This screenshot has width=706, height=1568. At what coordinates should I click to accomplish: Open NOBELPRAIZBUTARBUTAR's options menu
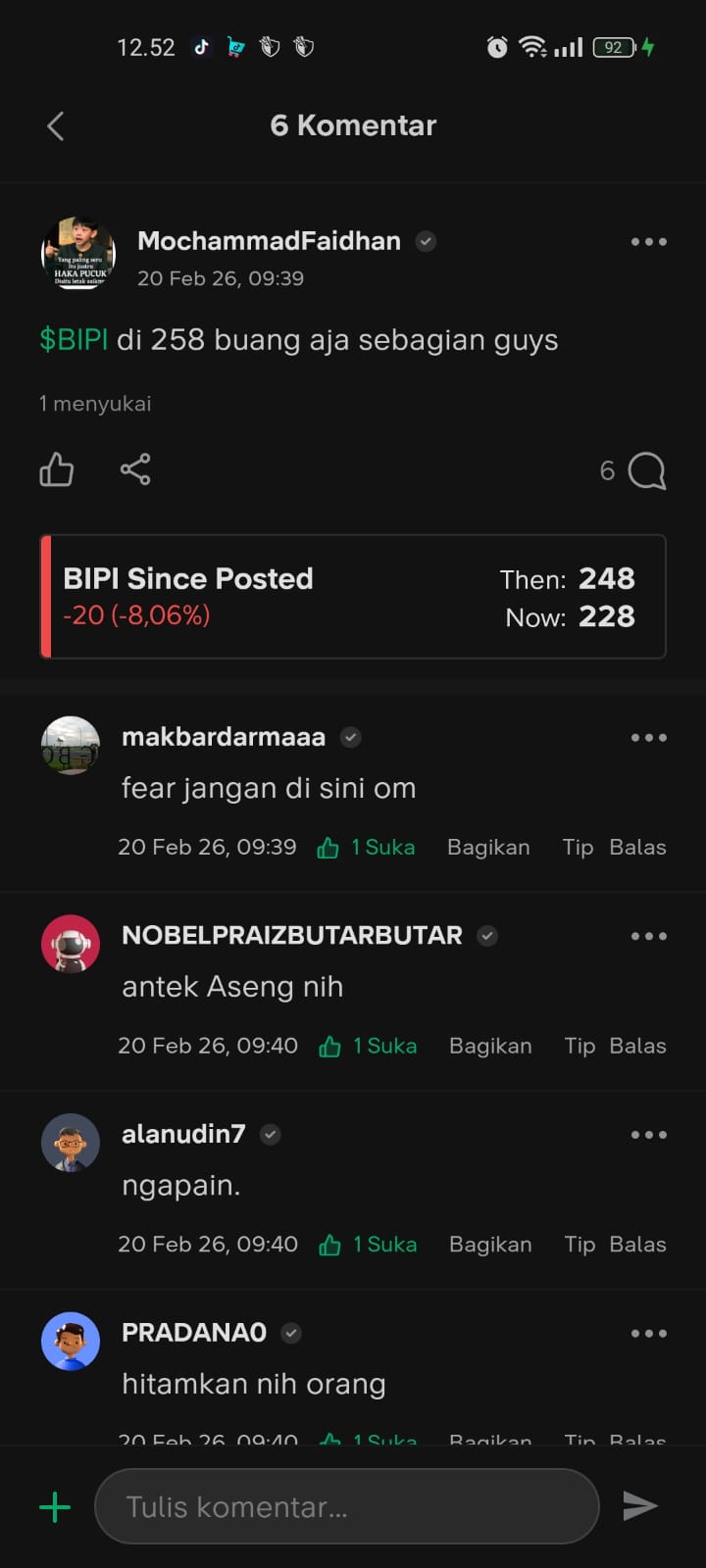coord(649,936)
